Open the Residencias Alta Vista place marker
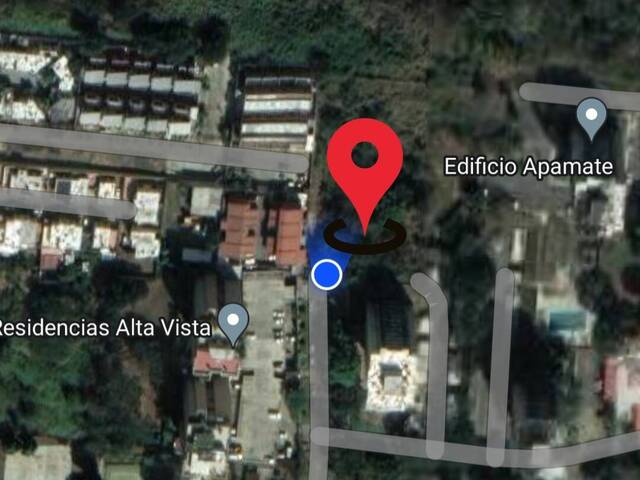The width and height of the screenshot is (640, 480). coord(233,322)
